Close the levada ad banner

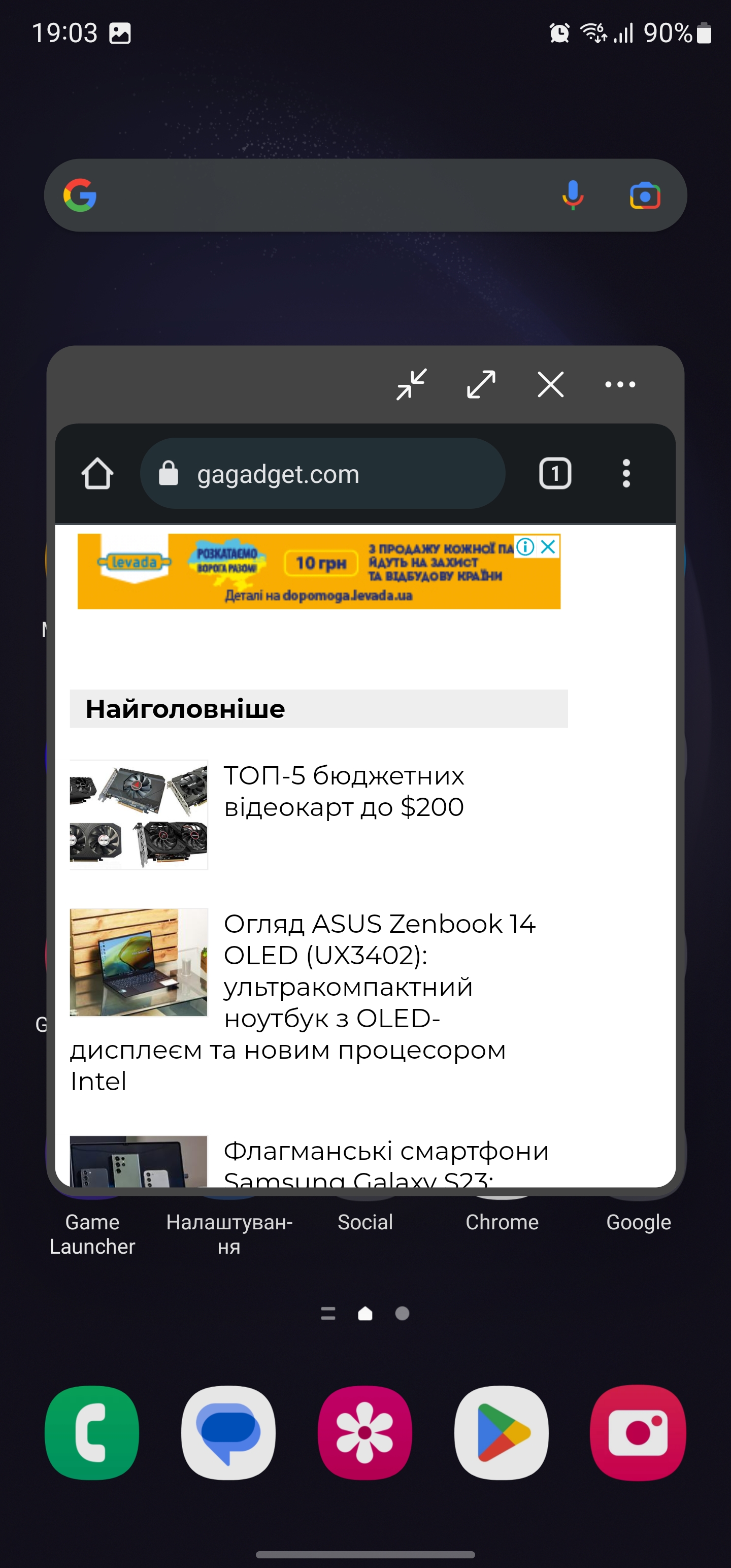(x=548, y=546)
